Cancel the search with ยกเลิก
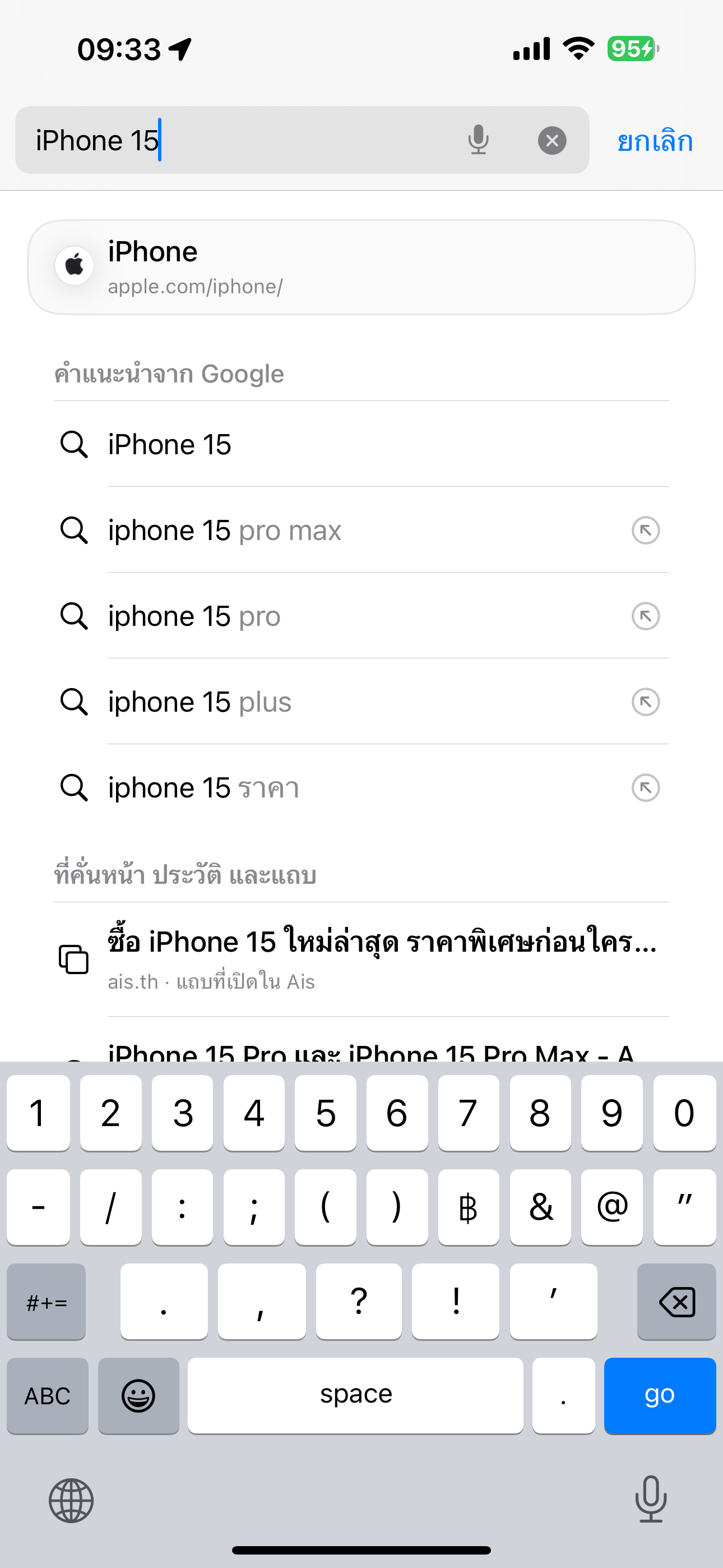This screenshot has width=723, height=1568. [655, 141]
